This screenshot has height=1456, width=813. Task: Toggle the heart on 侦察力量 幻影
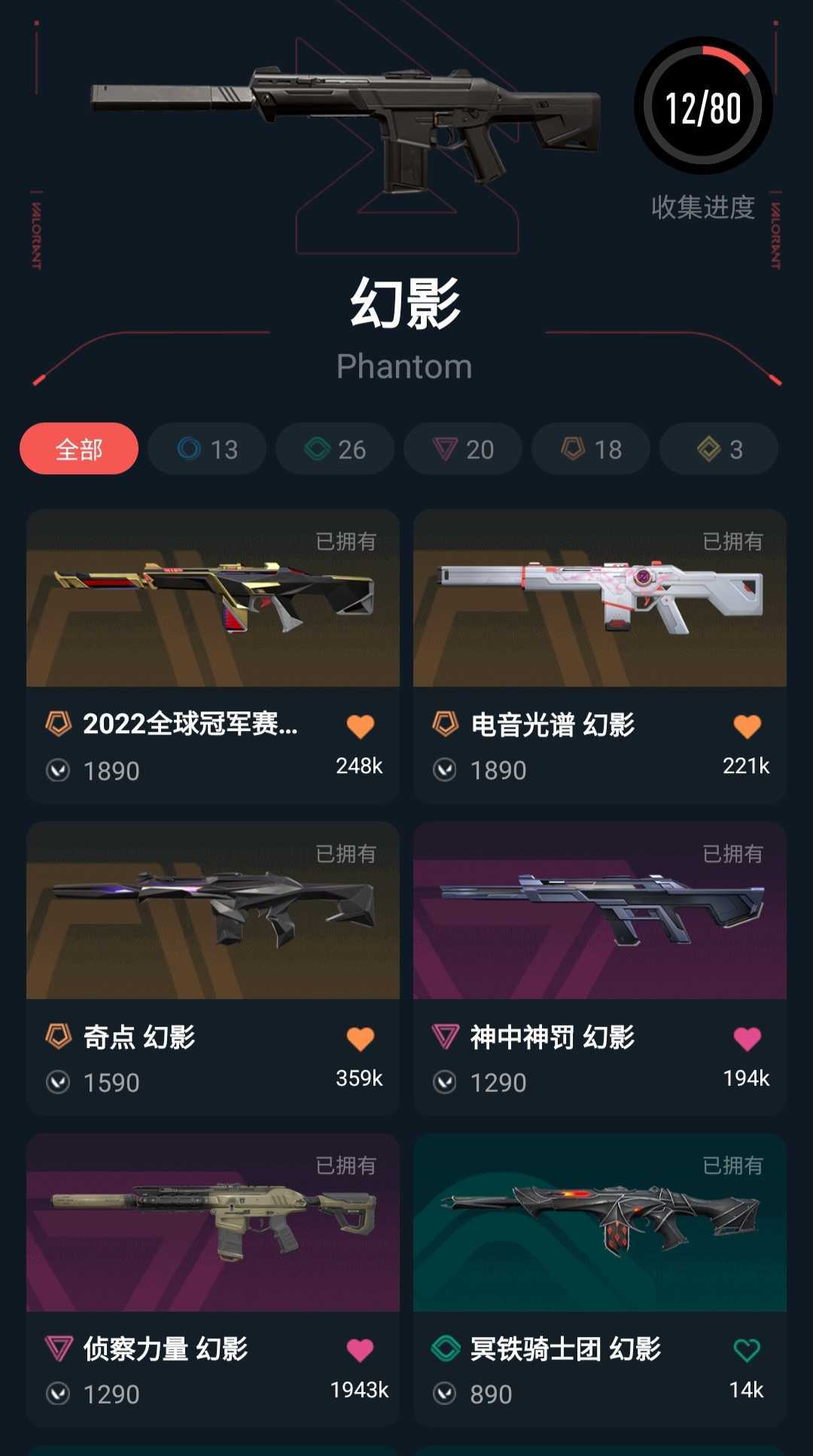360,1350
